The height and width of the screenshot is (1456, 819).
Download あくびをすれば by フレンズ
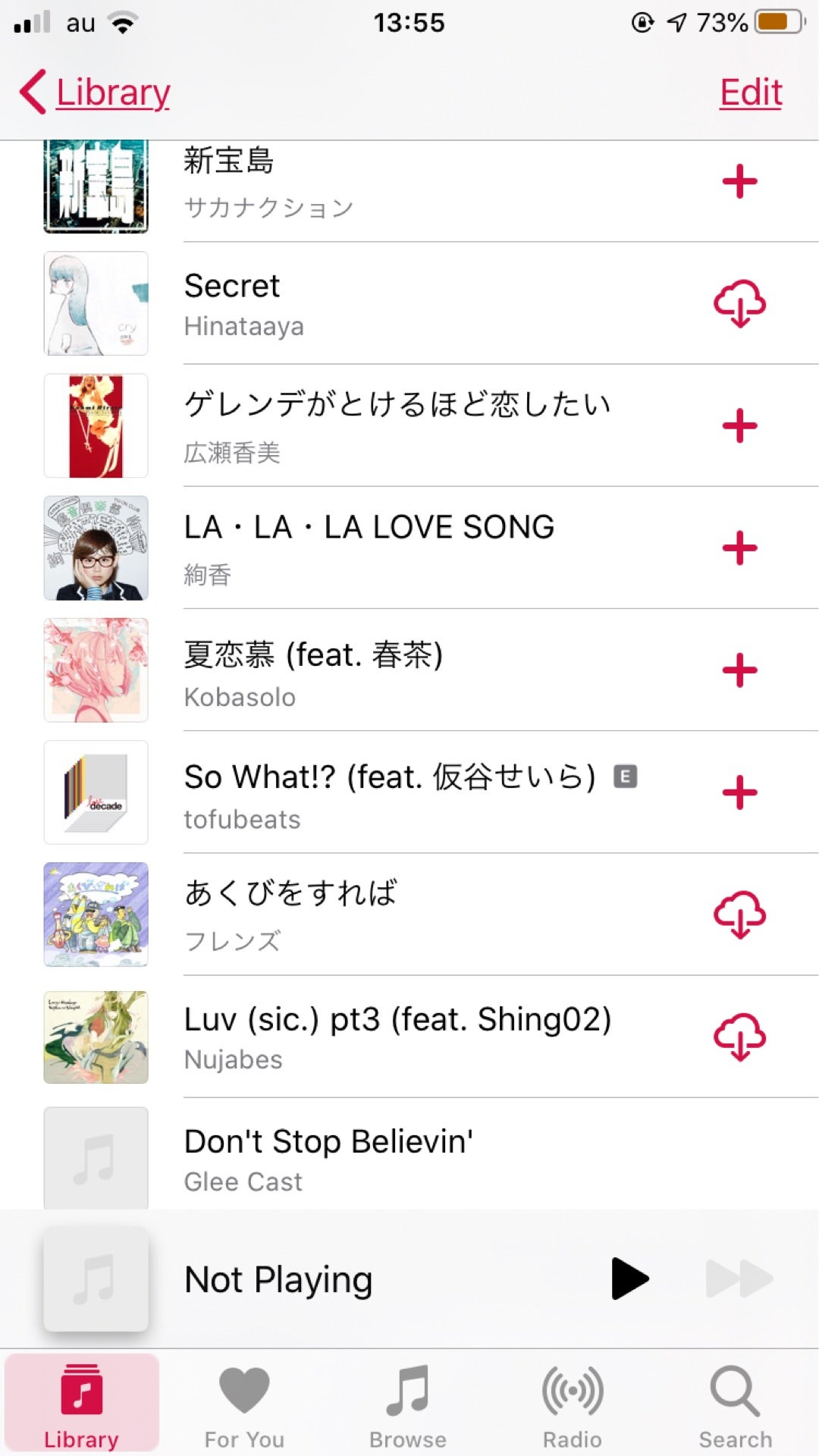[x=739, y=915]
